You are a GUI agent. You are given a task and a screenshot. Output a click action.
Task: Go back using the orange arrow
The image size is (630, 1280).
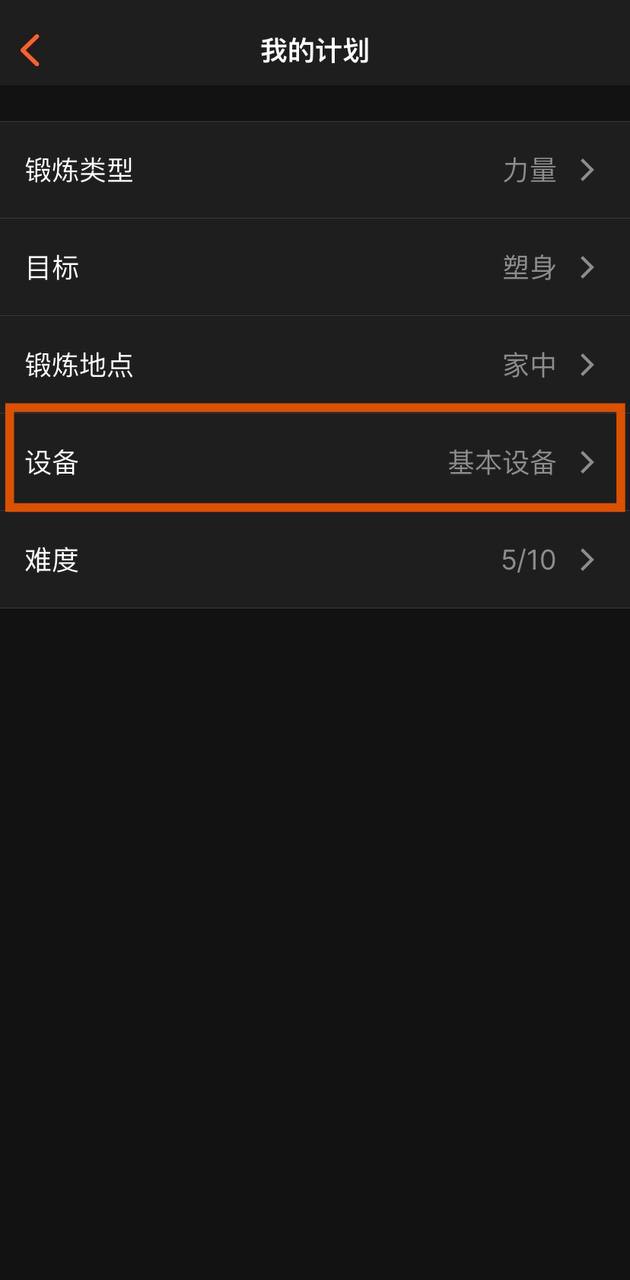[x=31, y=50]
